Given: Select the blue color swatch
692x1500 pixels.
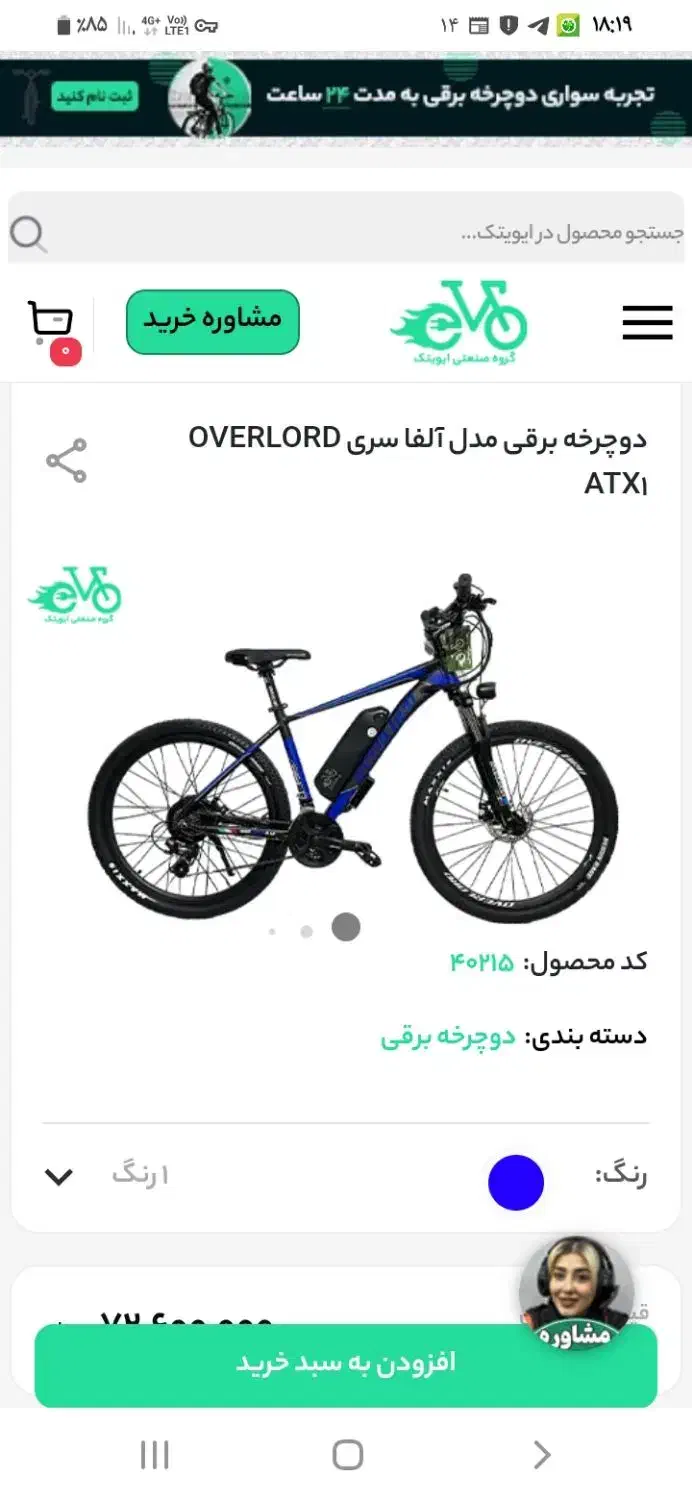Looking at the screenshot, I should point(515,1182).
